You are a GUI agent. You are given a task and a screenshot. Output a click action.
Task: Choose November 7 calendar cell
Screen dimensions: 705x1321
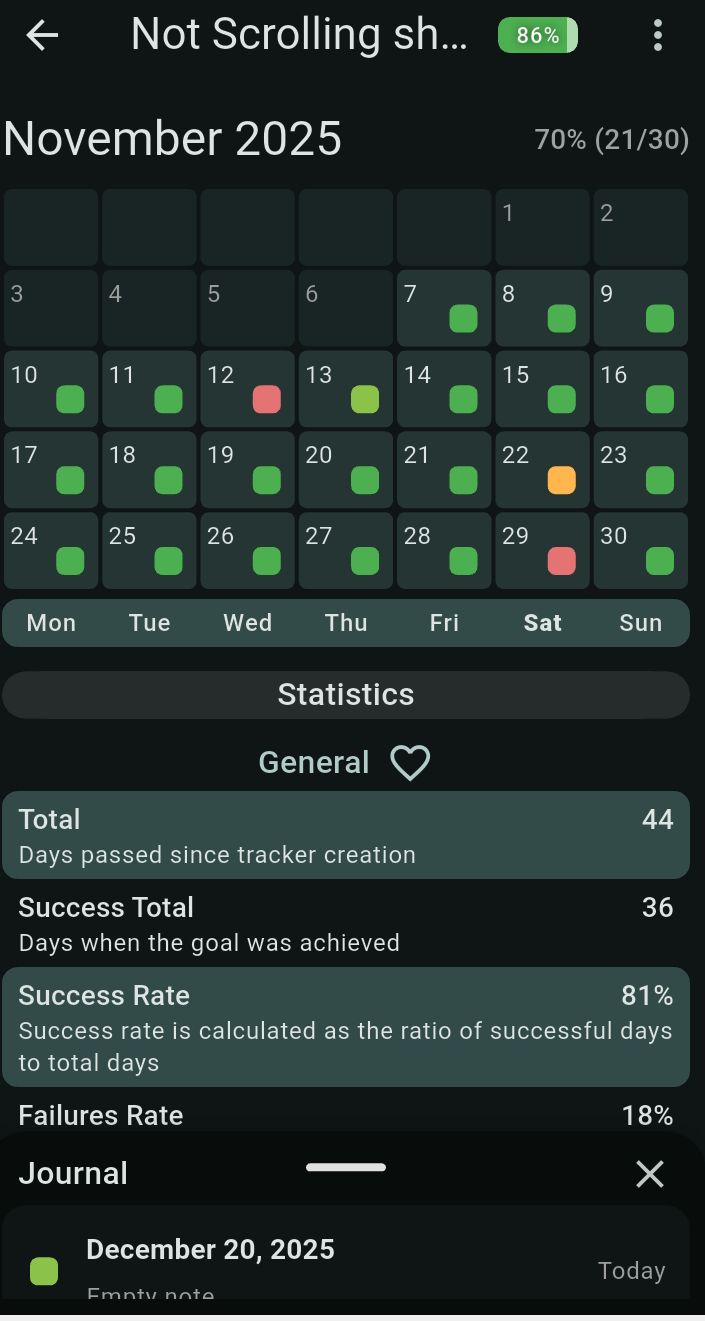pos(444,308)
